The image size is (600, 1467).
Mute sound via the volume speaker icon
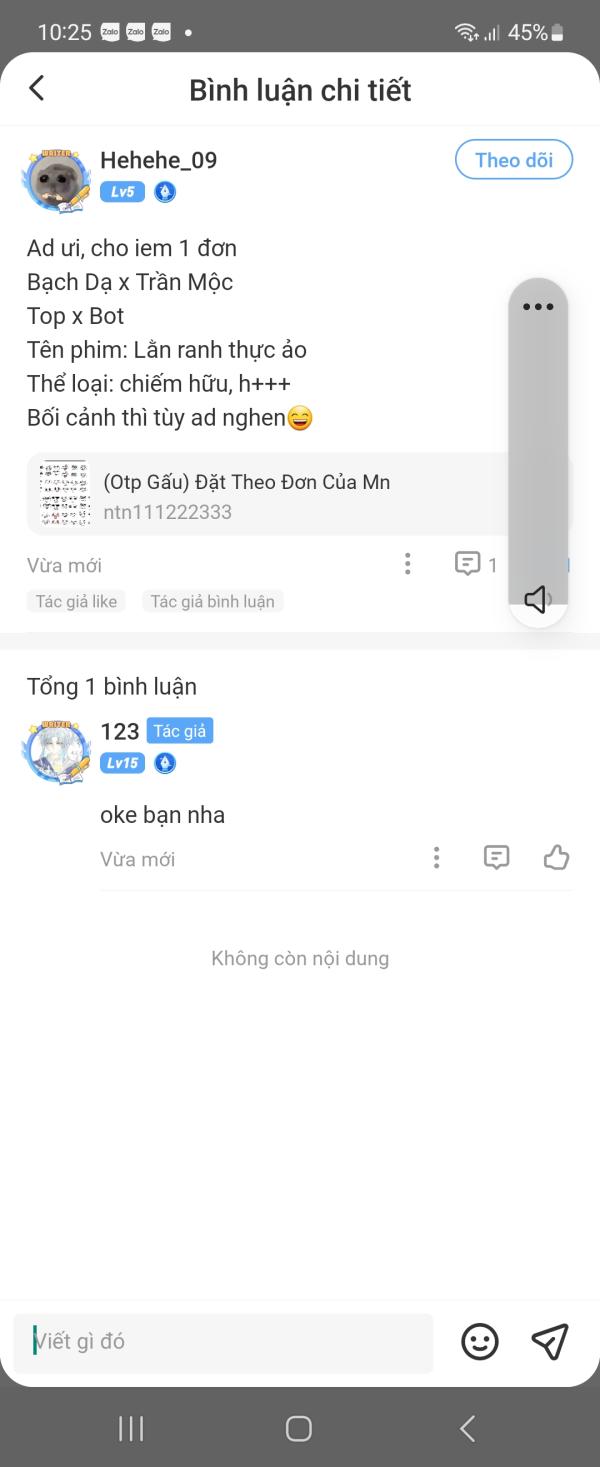pos(536,599)
